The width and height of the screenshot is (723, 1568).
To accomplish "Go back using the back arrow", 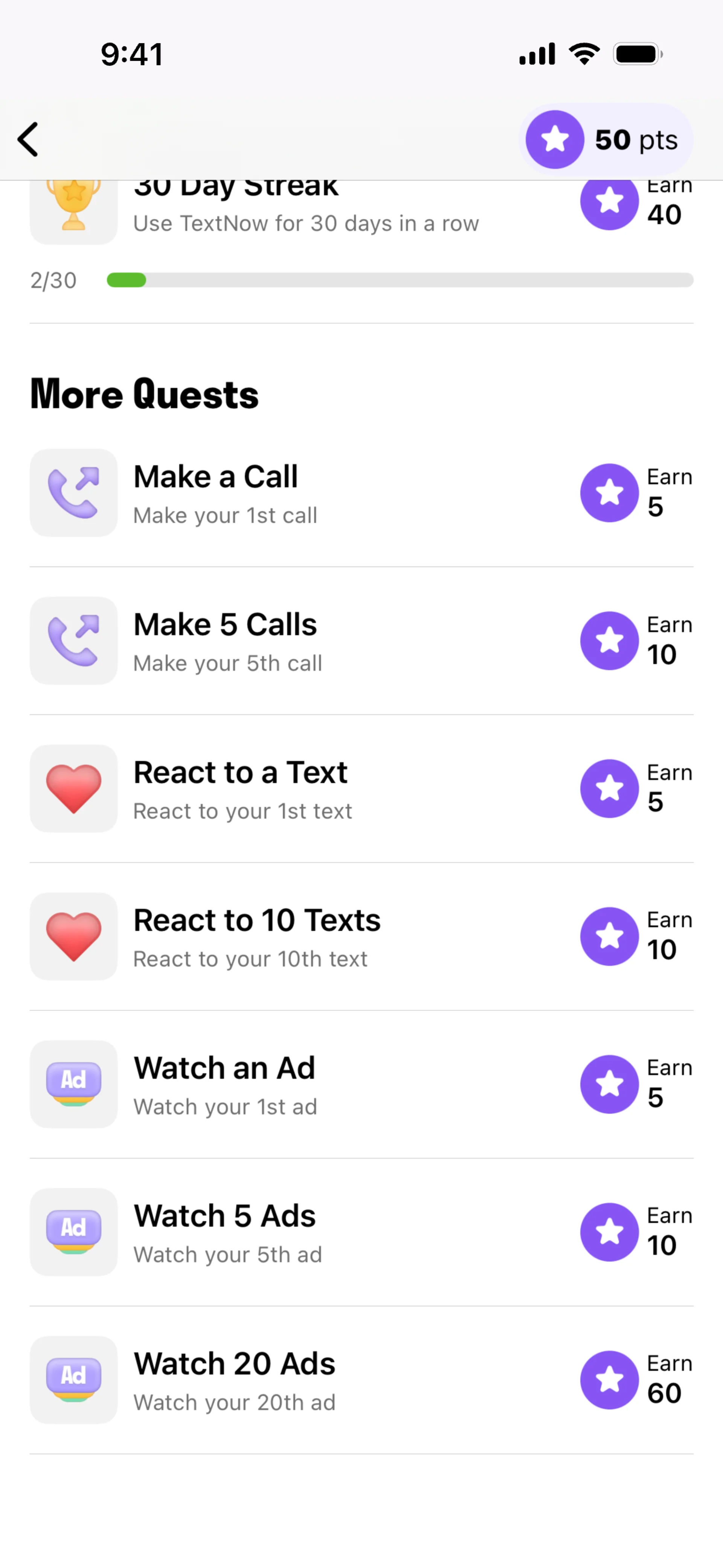I will point(28,139).
